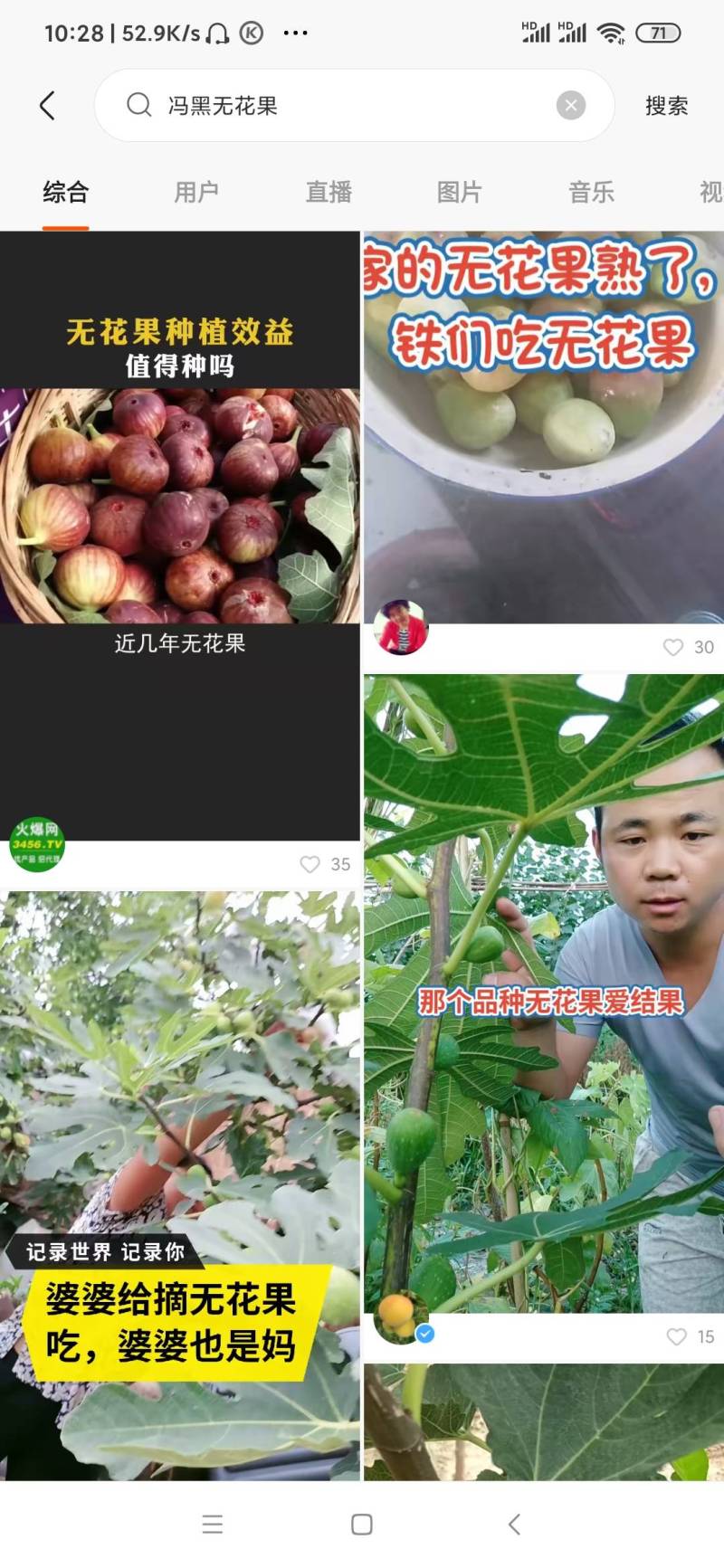Screen dimensions: 724x1568
Task: Open the 图片 tab
Action: point(460,192)
